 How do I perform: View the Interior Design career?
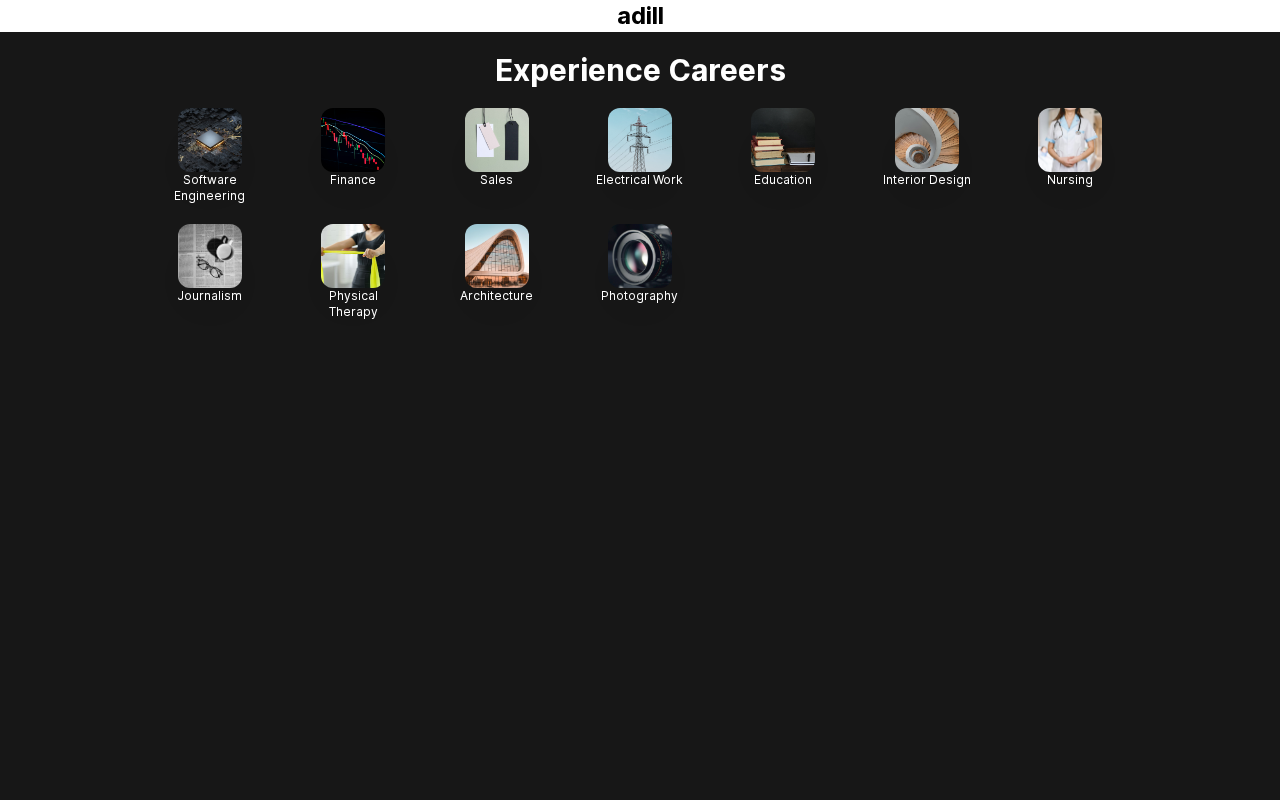[927, 140]
